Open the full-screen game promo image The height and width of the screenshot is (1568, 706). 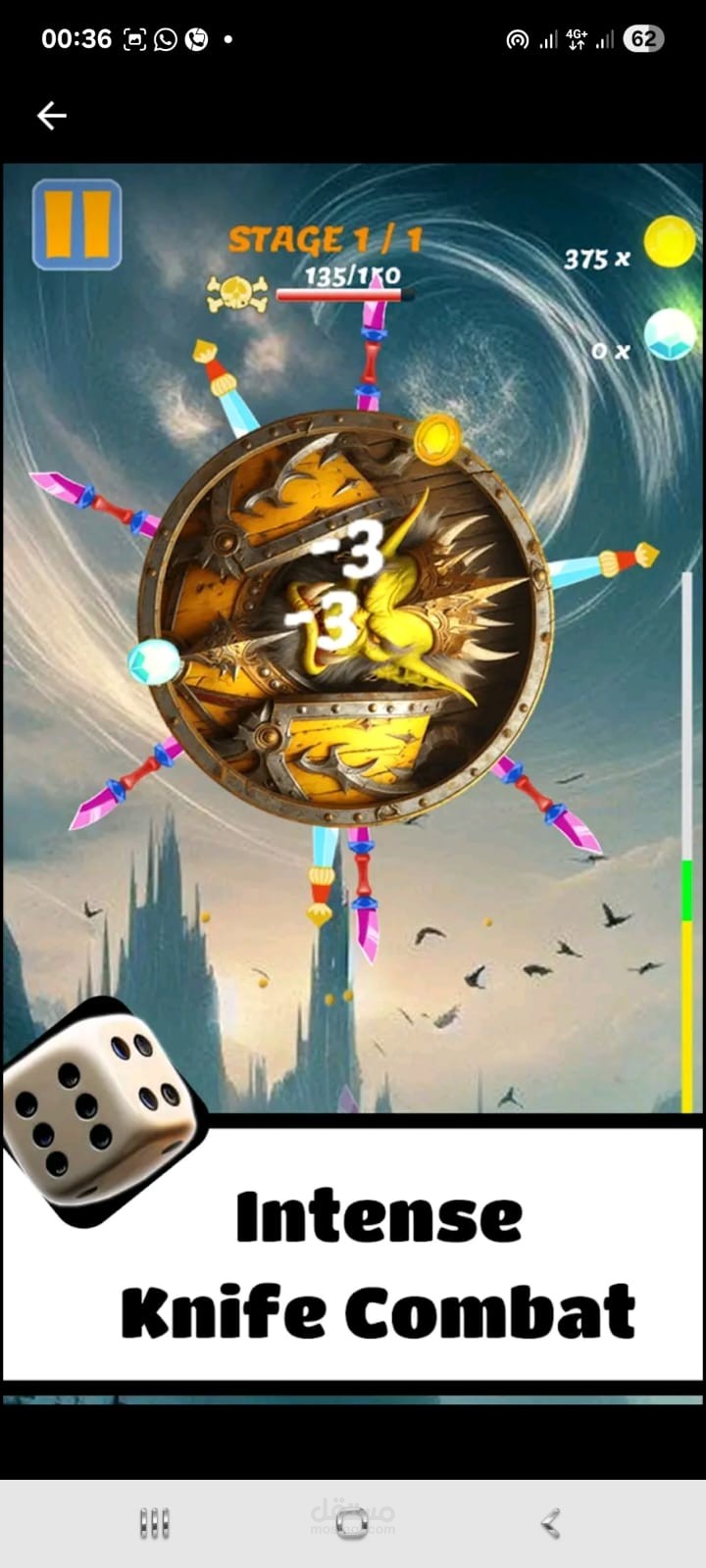353,782
